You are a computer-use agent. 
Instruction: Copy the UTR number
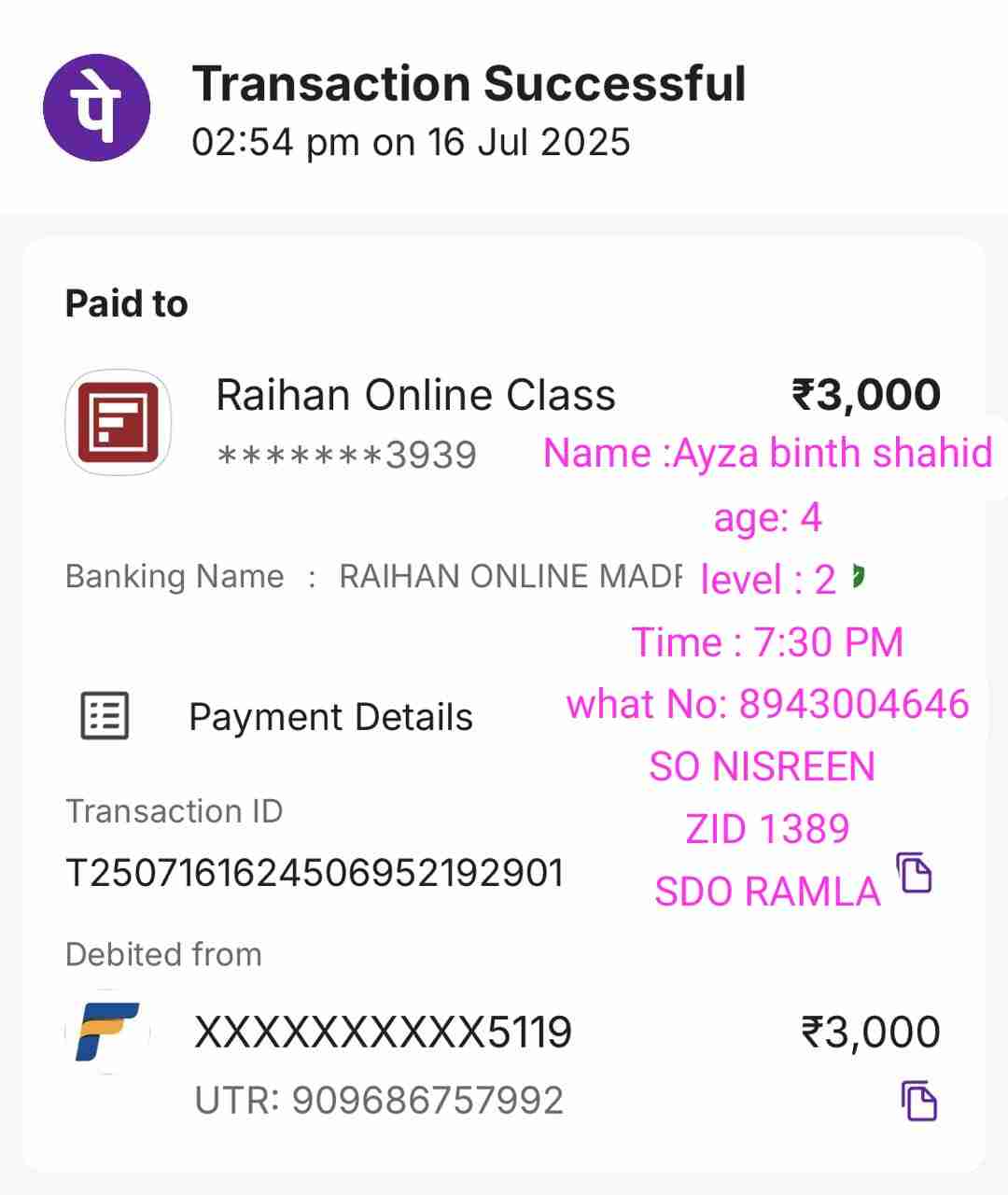pos(919,1101)
